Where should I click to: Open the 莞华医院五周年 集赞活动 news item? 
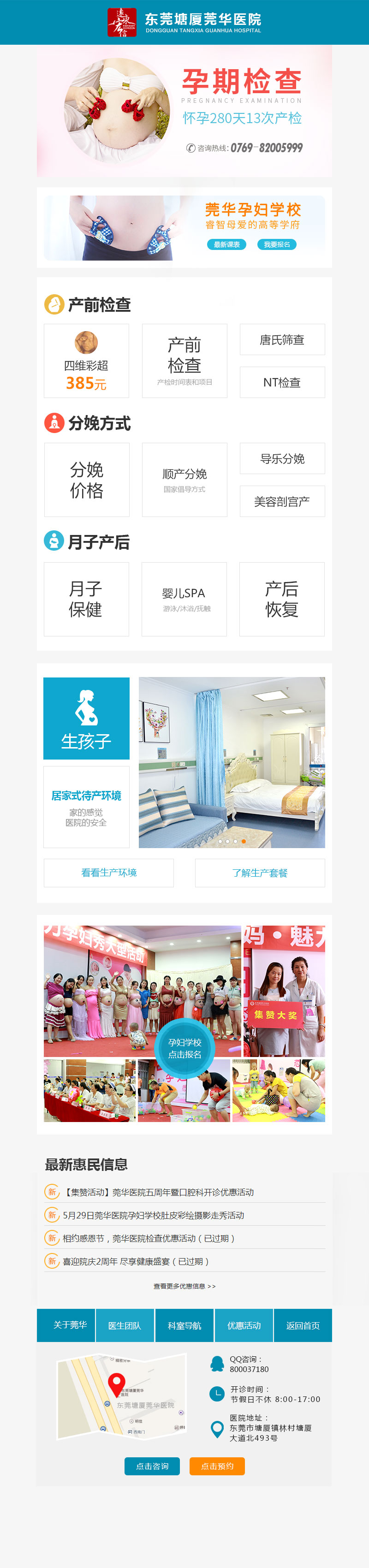tap(158, 1192)
